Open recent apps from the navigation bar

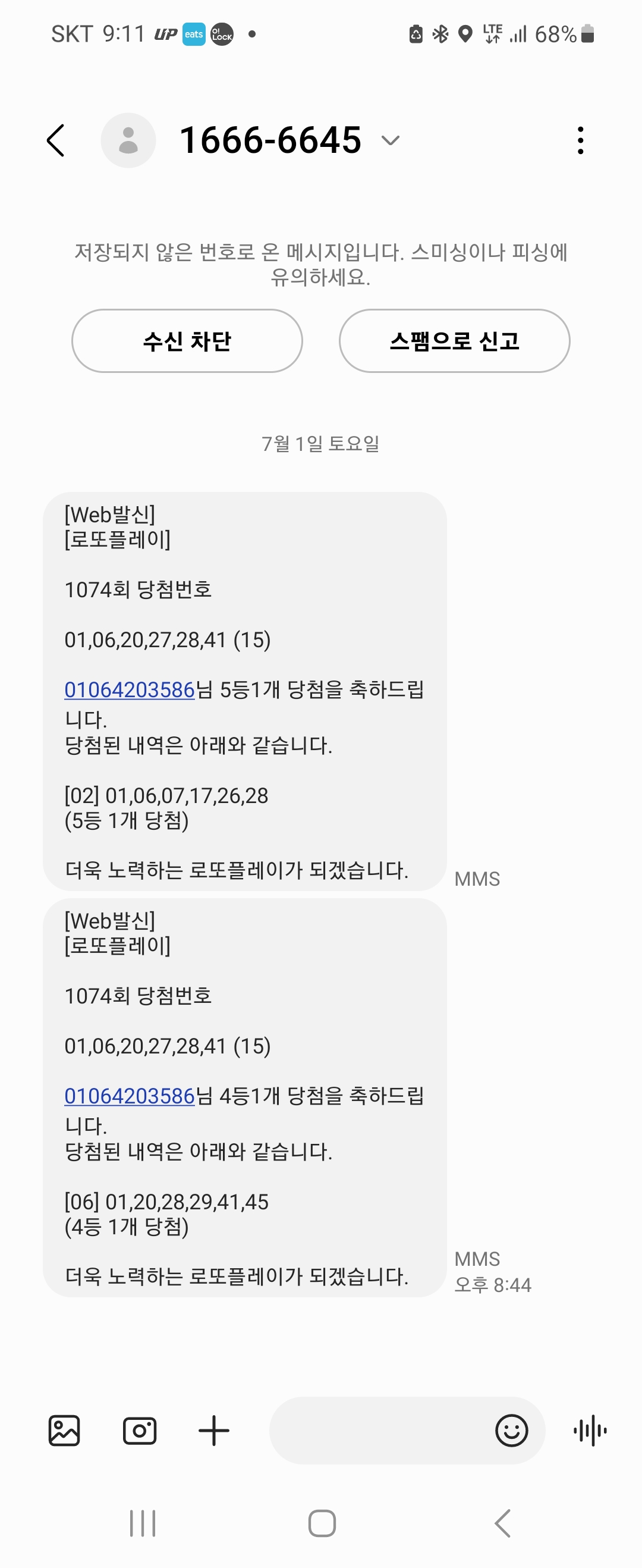pos(143,1523)
